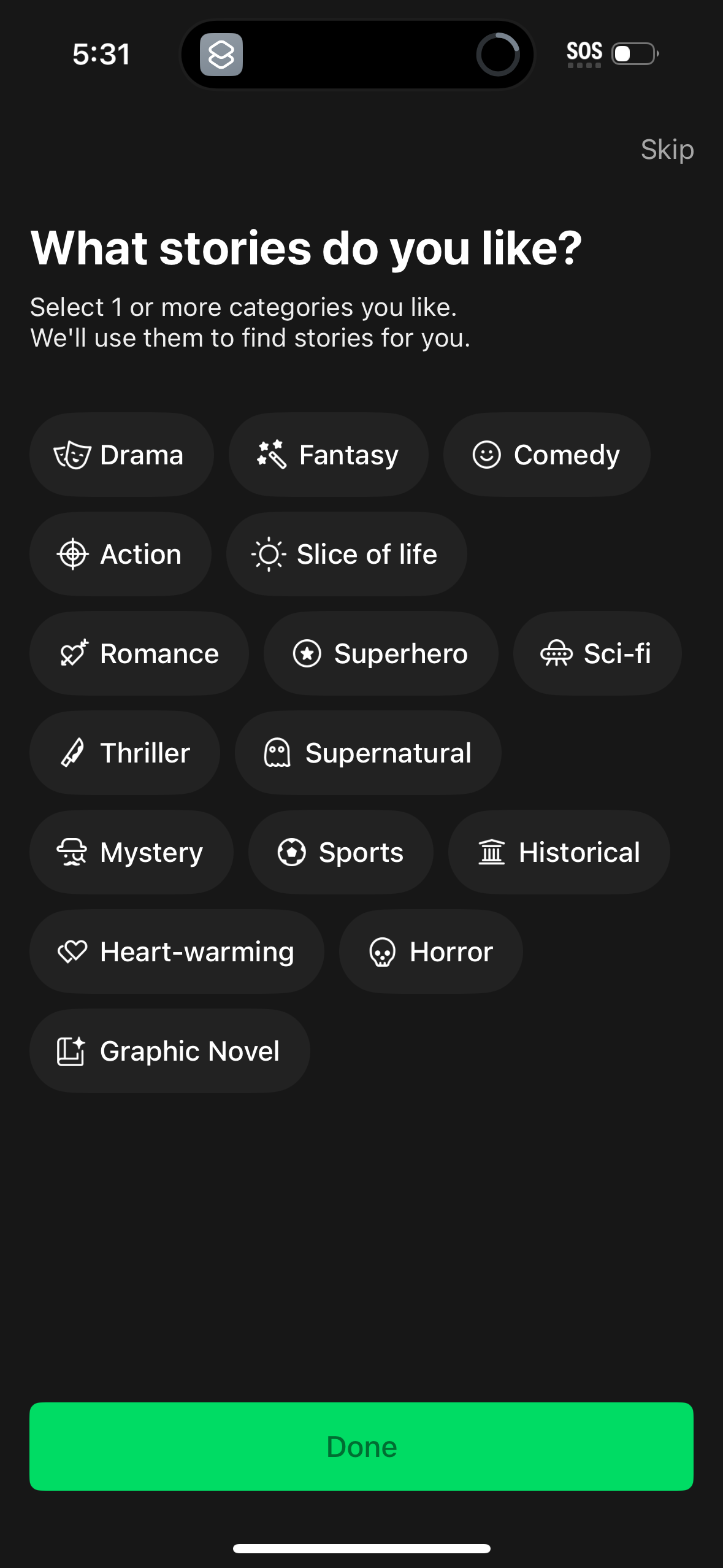Image resolution: width=723 pixels, height=1568 pixels.
Task: Click the sun icon on Slice of life
Action: pos(268,554)
